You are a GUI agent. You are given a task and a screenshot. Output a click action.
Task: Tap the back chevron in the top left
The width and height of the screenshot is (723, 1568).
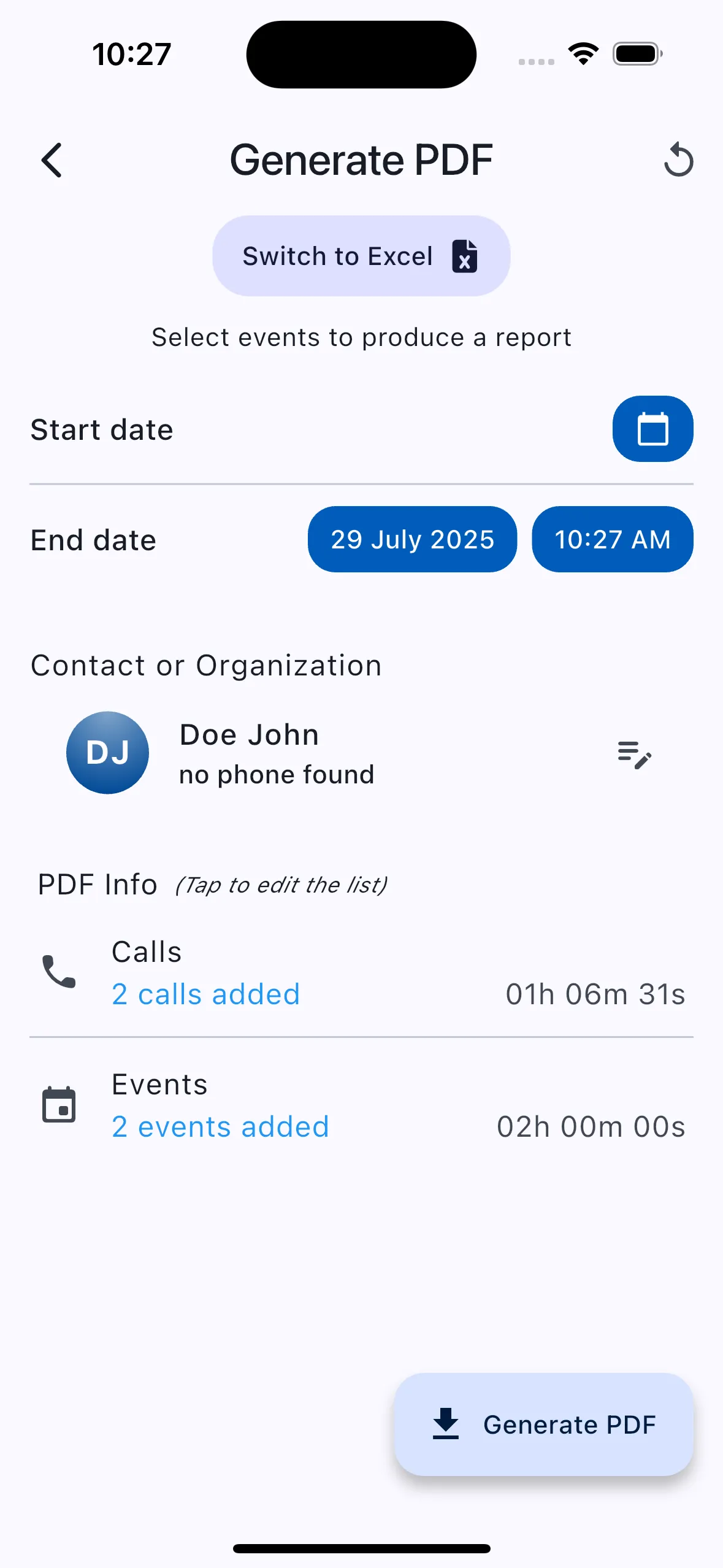pos(52,159)
